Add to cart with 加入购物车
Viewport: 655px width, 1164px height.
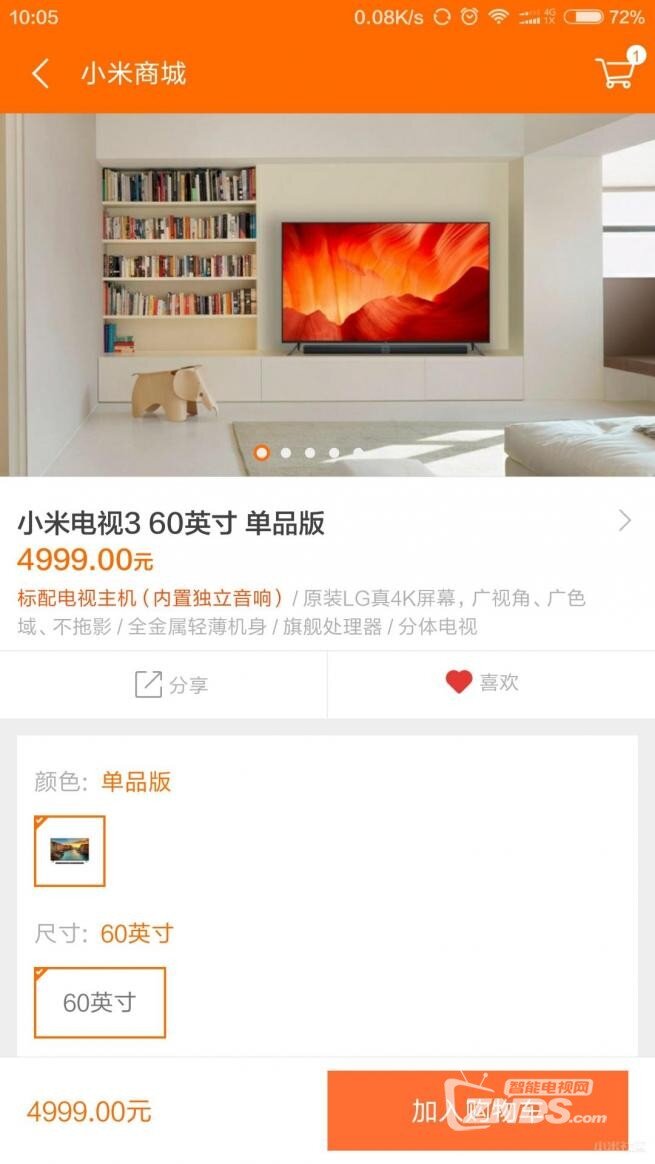point(477,1110)
